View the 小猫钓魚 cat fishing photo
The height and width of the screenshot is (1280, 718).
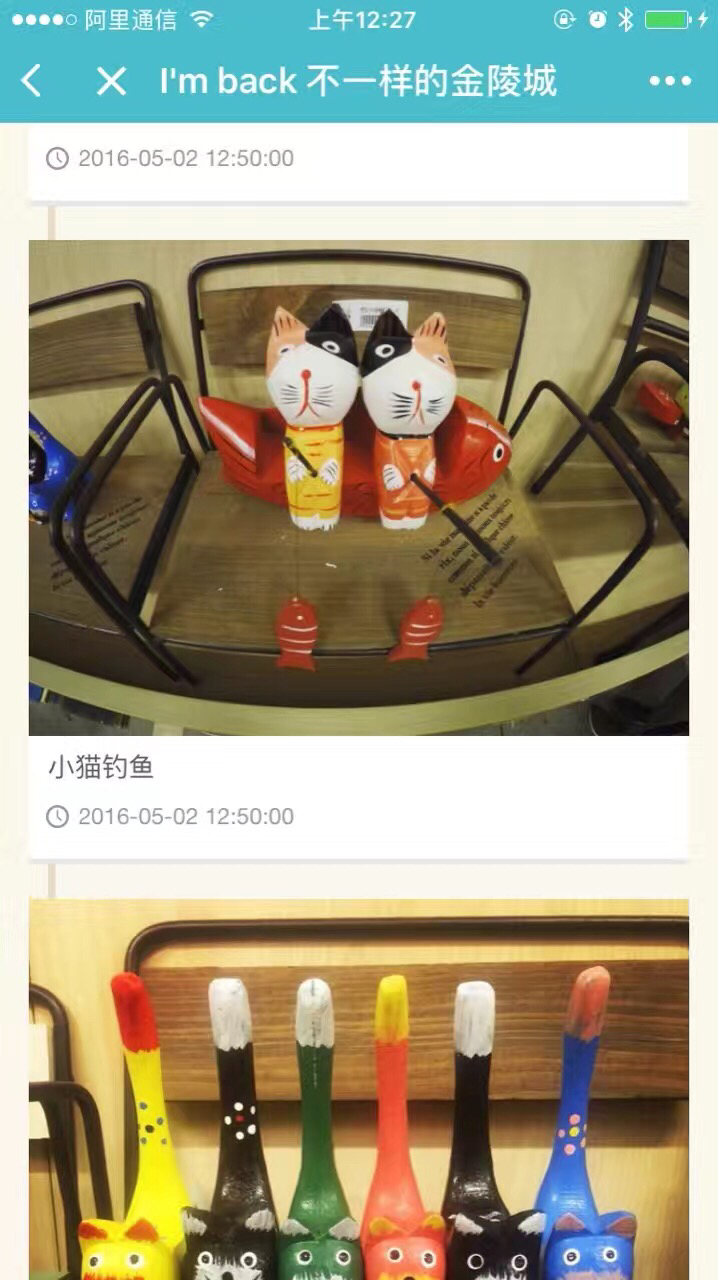click(x=358, y=488)
